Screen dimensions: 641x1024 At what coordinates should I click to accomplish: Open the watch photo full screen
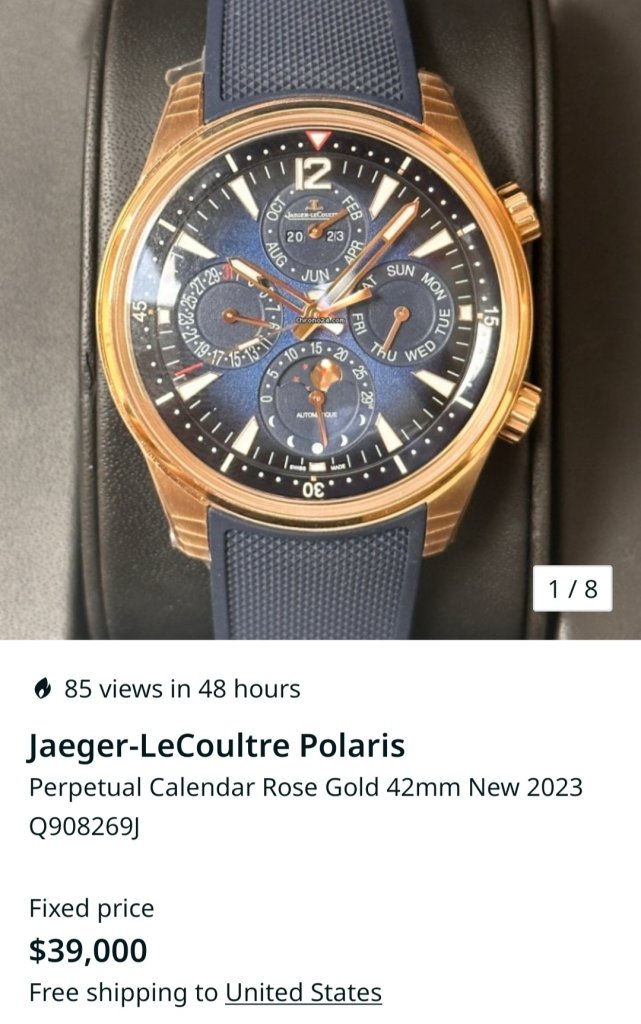point(320,320)
